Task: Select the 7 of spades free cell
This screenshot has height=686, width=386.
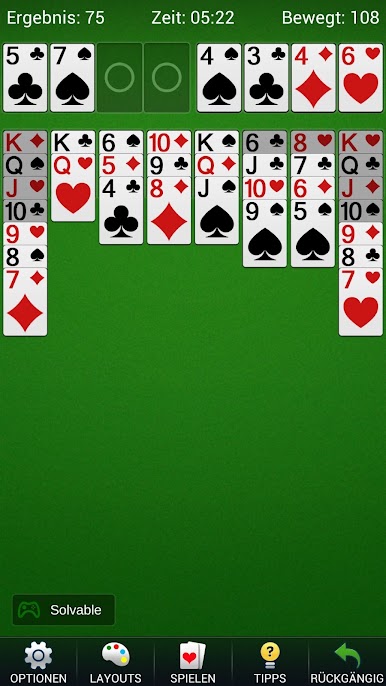Action: tap(72, 77)
